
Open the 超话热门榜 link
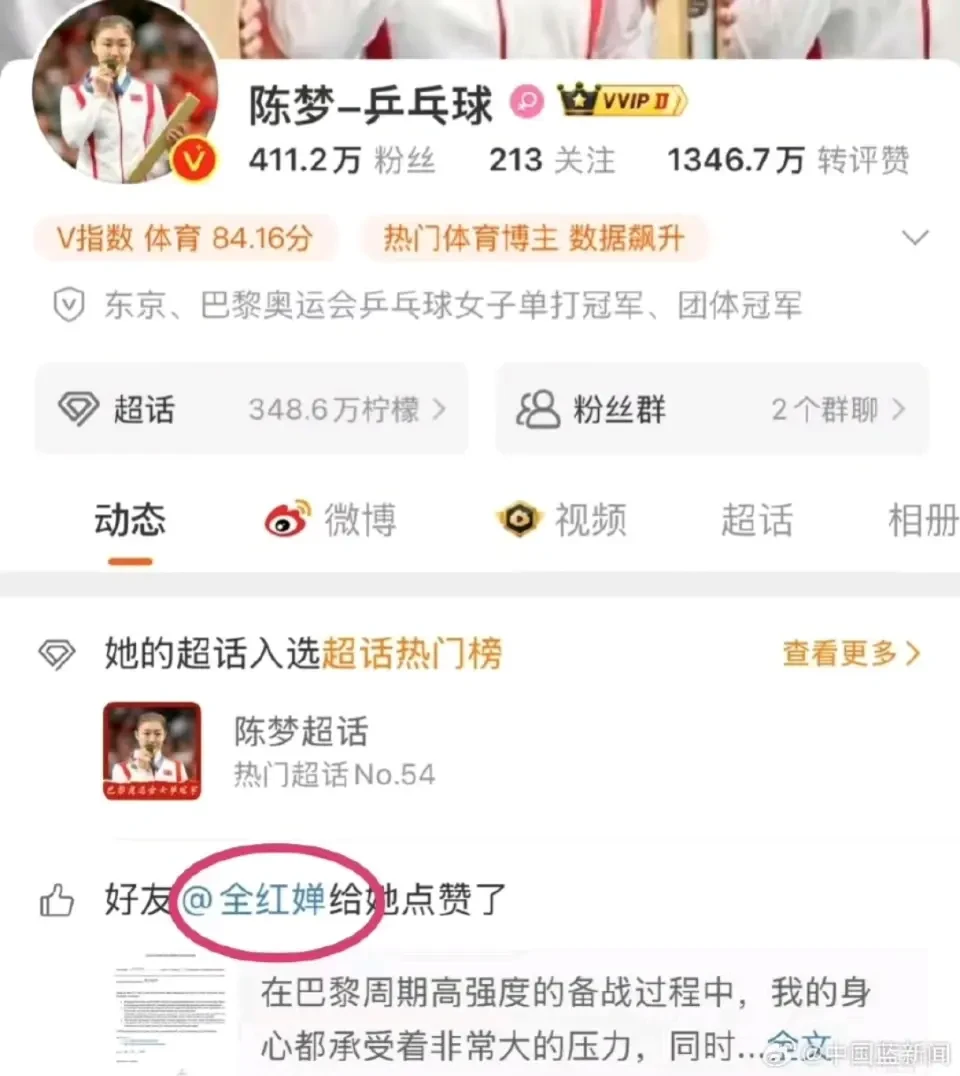[x=411, y=654]
